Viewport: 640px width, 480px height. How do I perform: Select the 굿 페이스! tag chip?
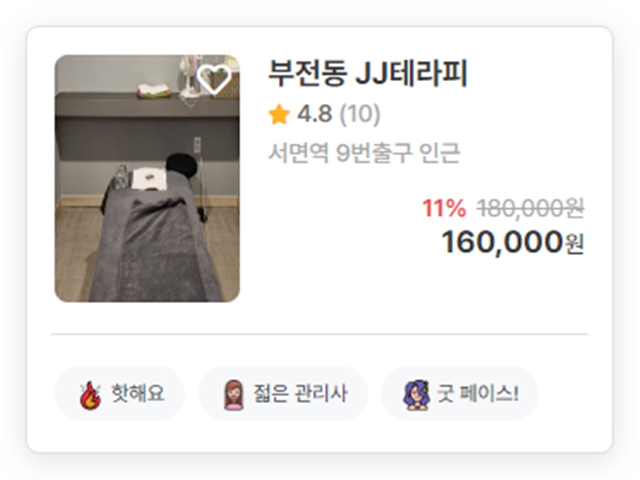tap(459, 394)
